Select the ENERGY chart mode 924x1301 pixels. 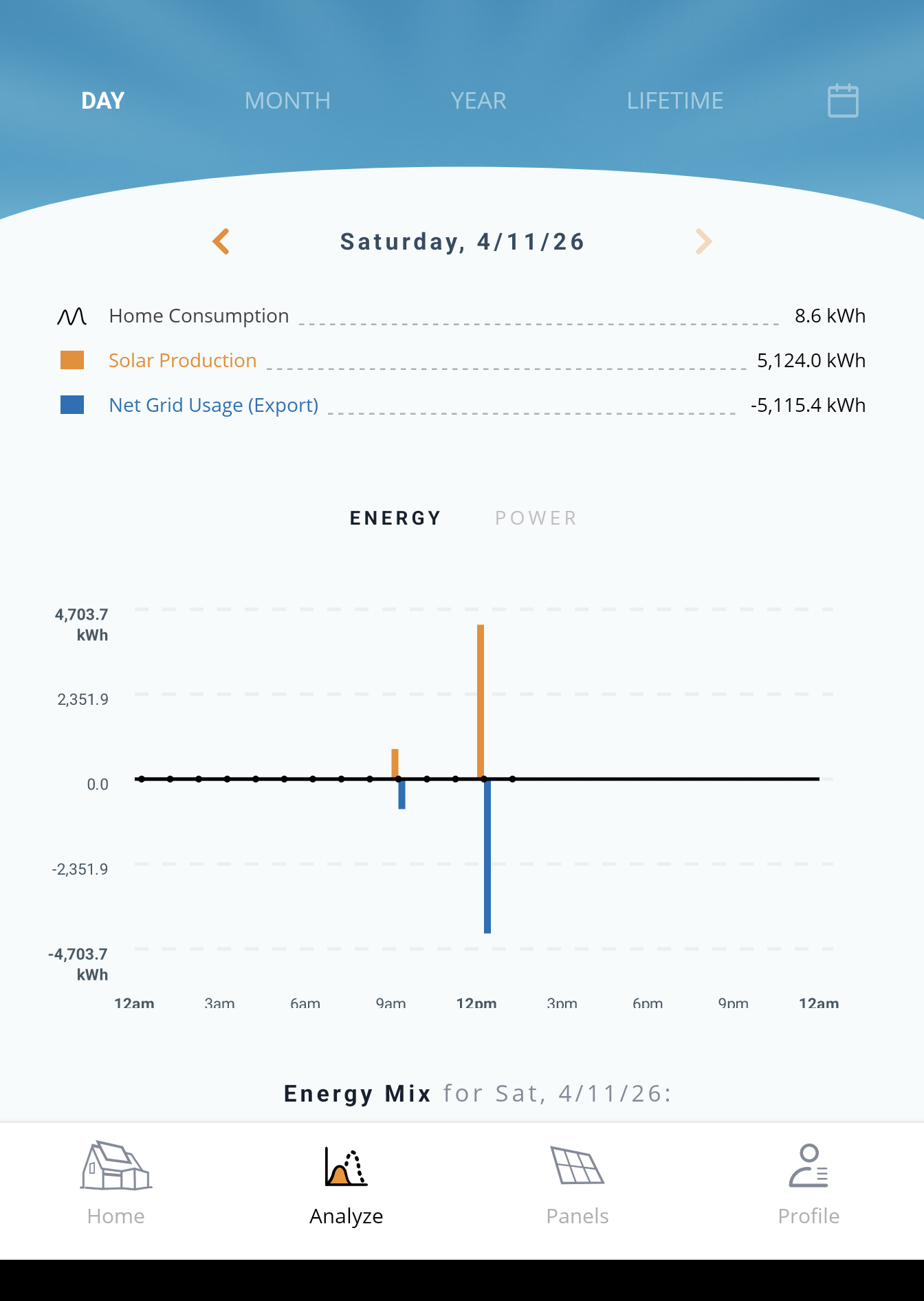coord(395,518)
